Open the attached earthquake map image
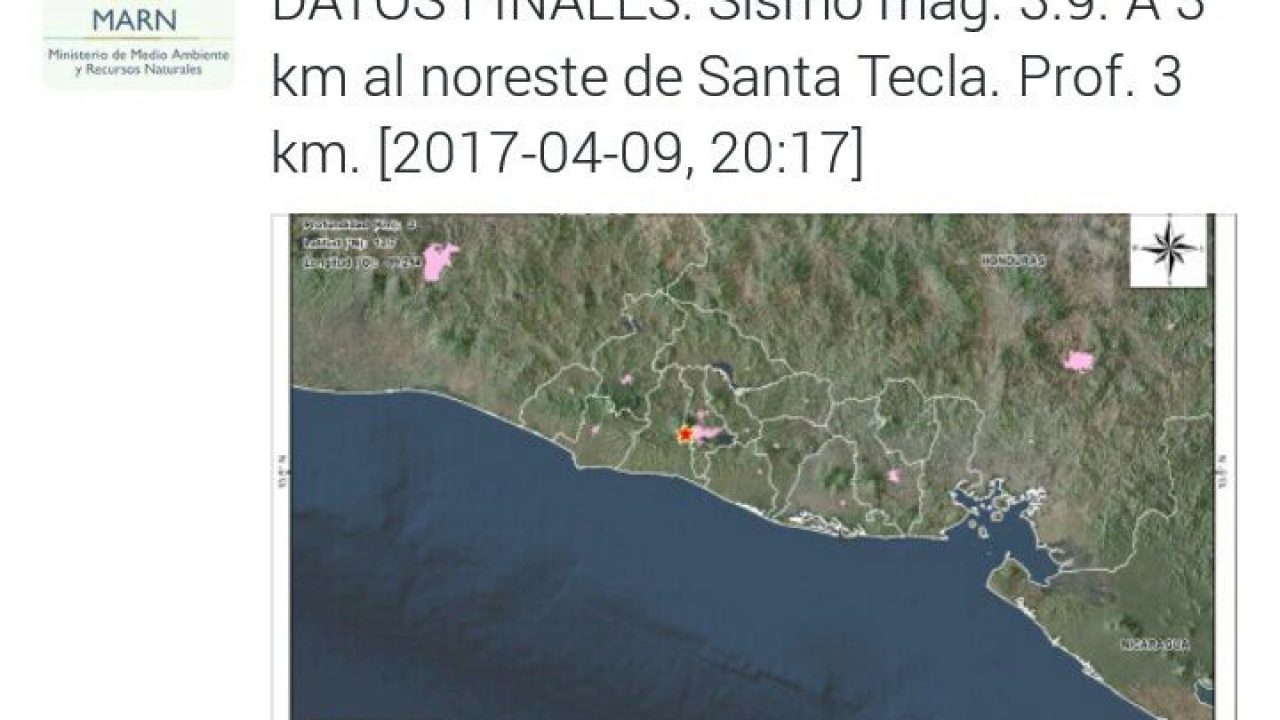This screenshot has height=720, width=1280. point(752,466)
